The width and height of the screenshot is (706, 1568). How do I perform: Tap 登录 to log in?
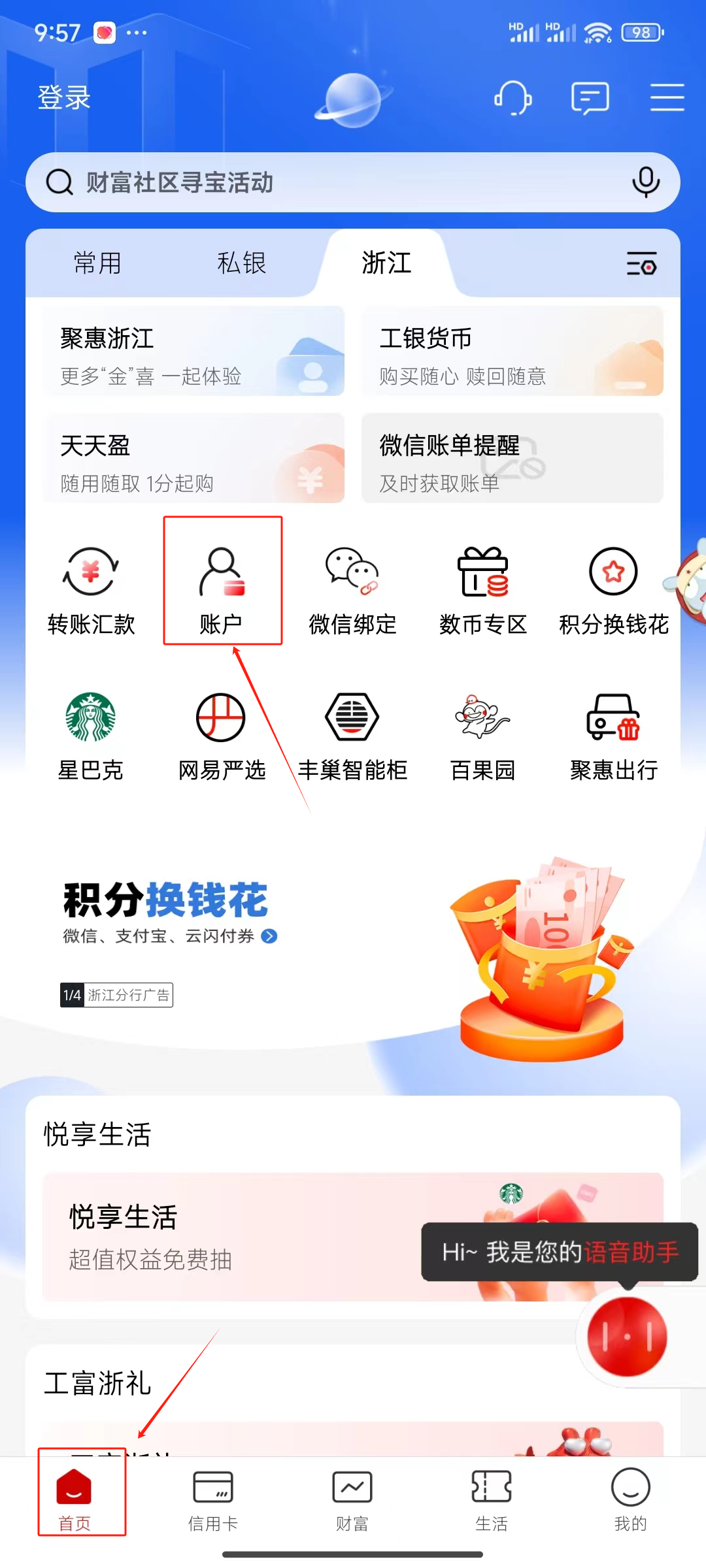[x=63, y=98]
